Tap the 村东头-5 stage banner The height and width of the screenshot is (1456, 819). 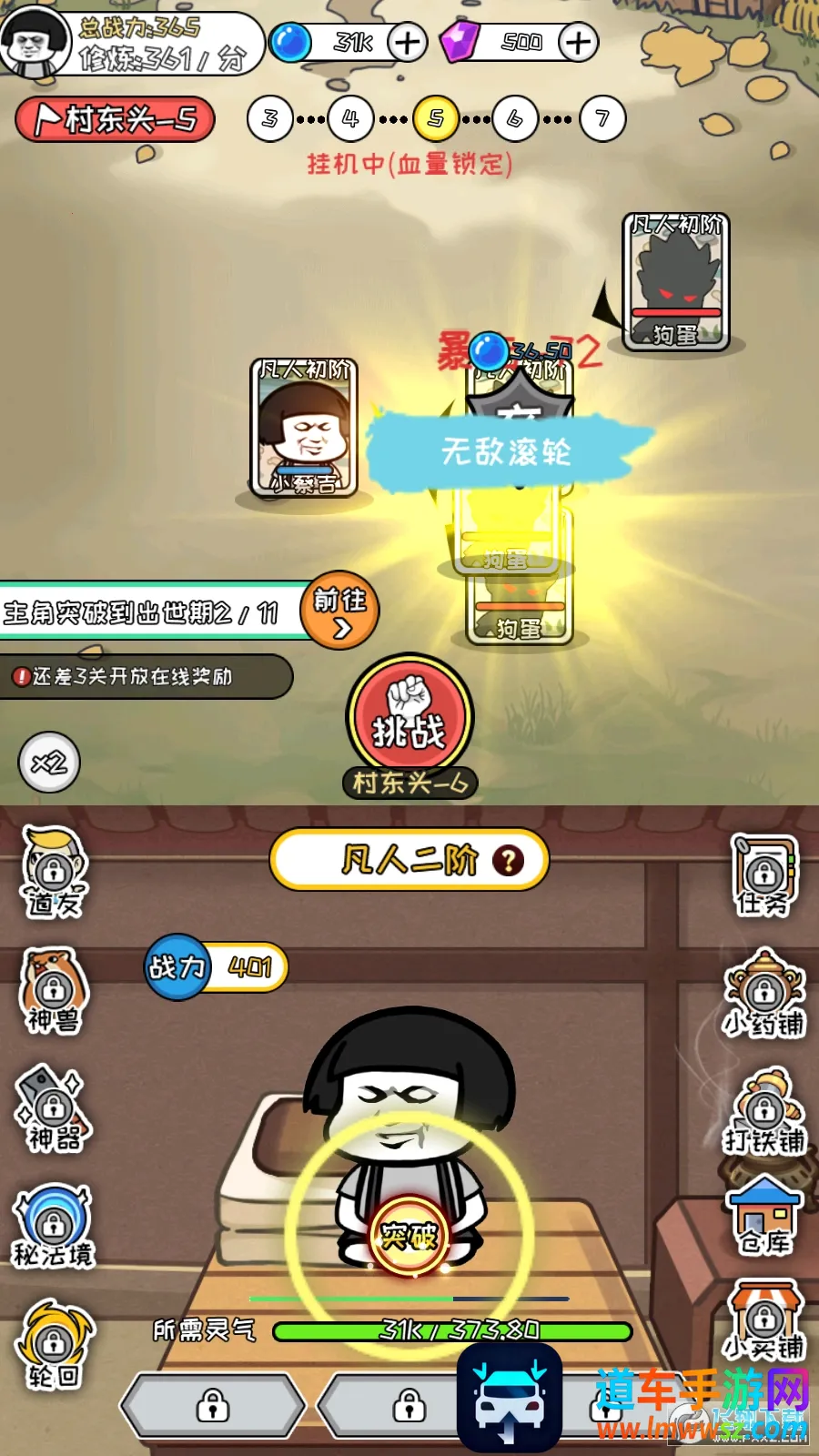tap(115, 119)
